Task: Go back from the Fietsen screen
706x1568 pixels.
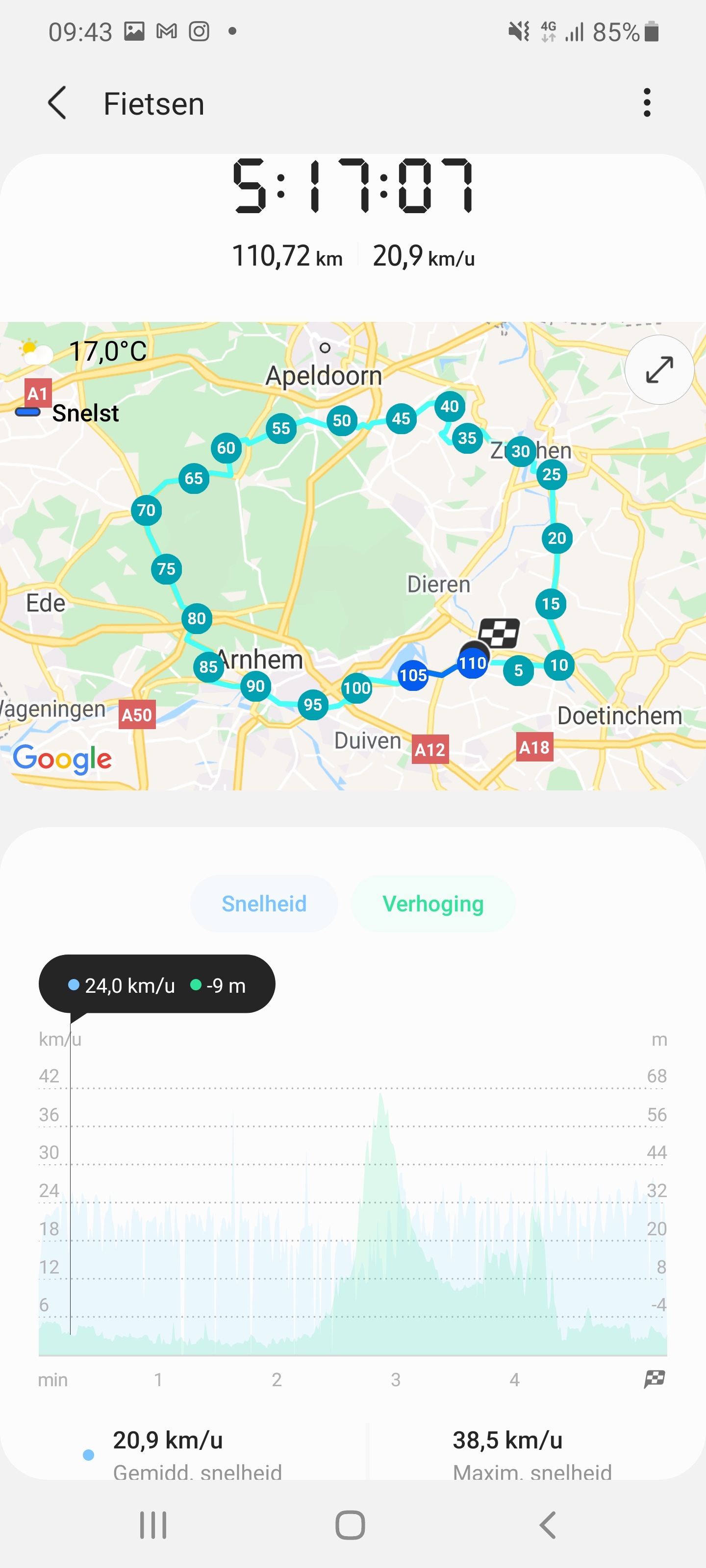Action: click(x=57, y=103)
